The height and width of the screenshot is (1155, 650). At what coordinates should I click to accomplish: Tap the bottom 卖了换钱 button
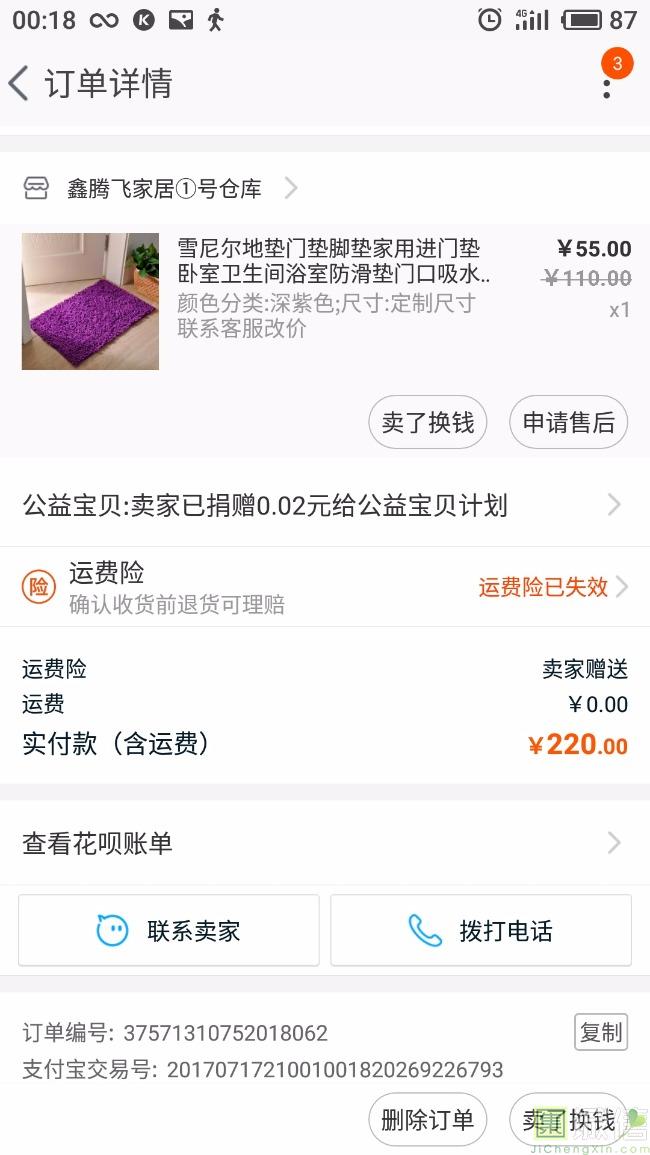(x=568, y=1120)
